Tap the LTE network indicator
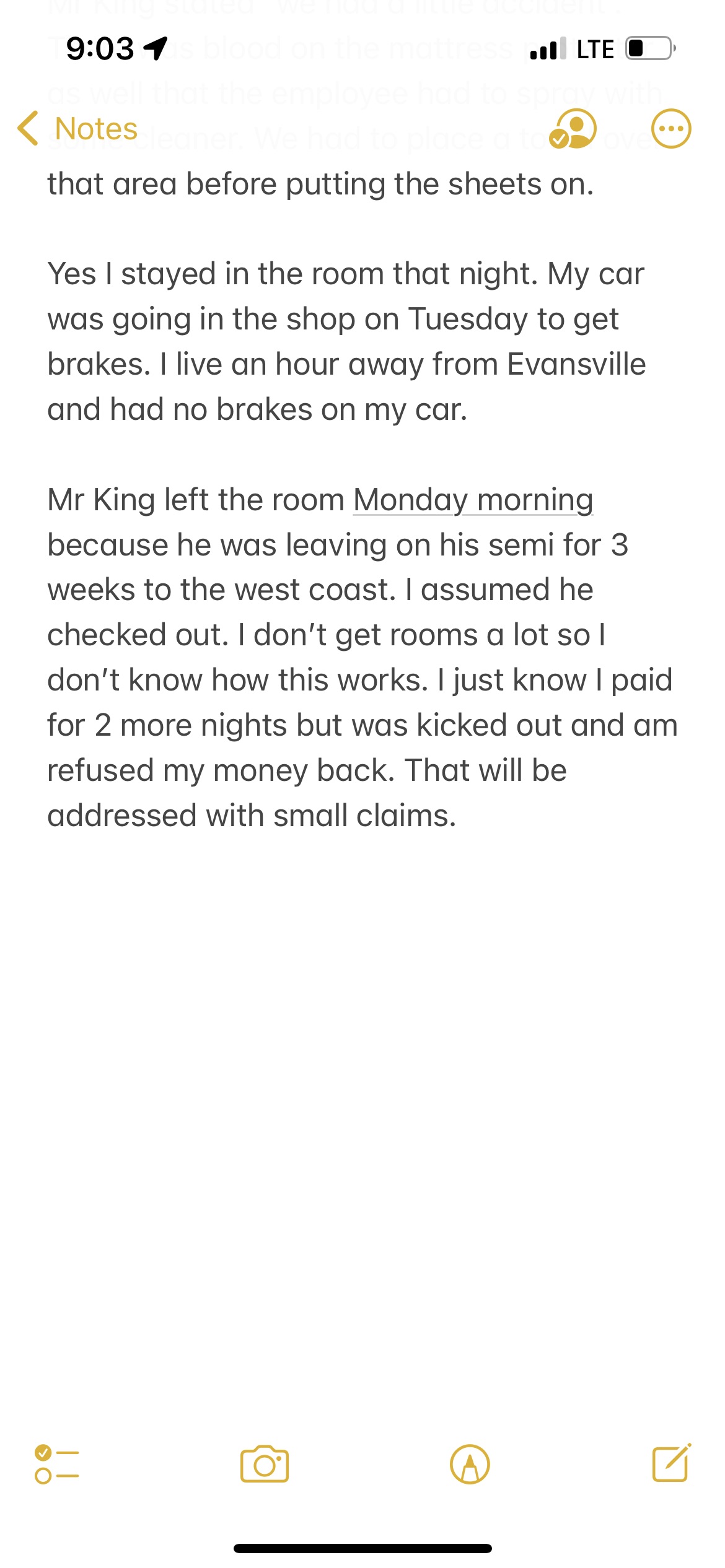The width and height of the screenshot is (725, 1568). coord(595,50)
